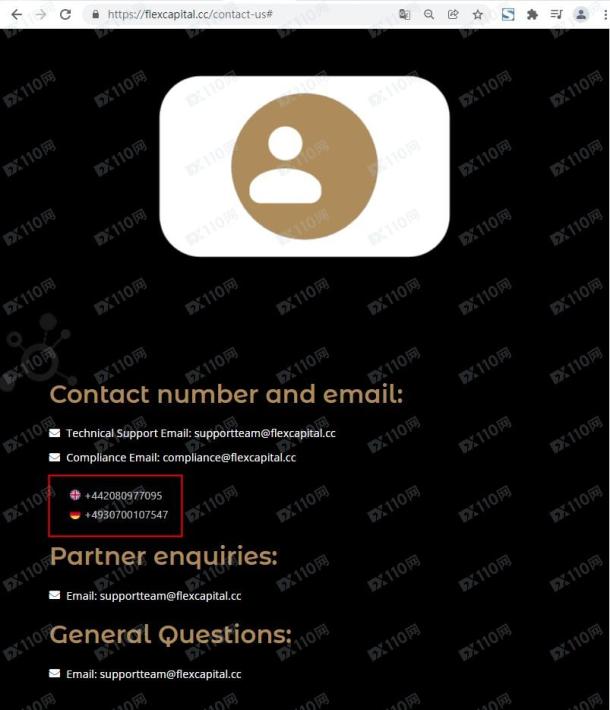This screenshot has height=710, width=610.
Task: Share this page
Action: tap(453, 15)
